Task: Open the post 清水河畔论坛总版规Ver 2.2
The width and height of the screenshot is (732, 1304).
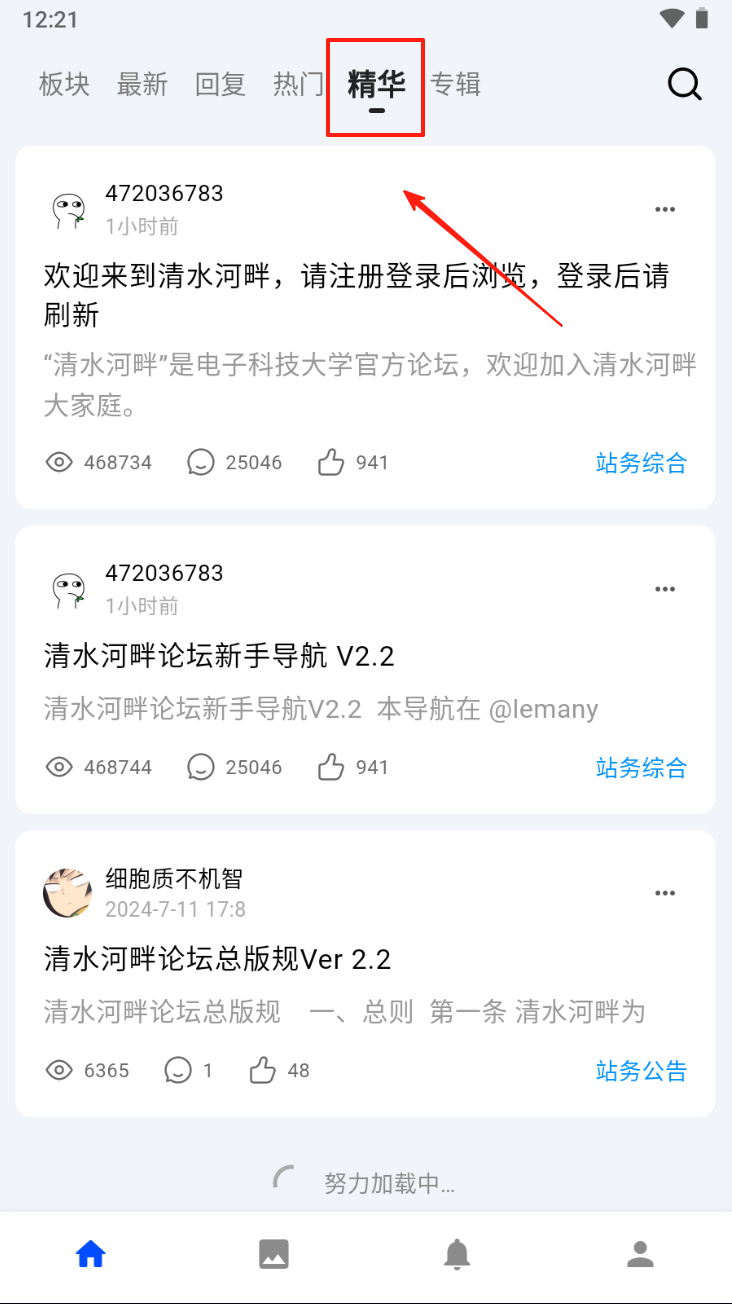Action: (217, 960)
